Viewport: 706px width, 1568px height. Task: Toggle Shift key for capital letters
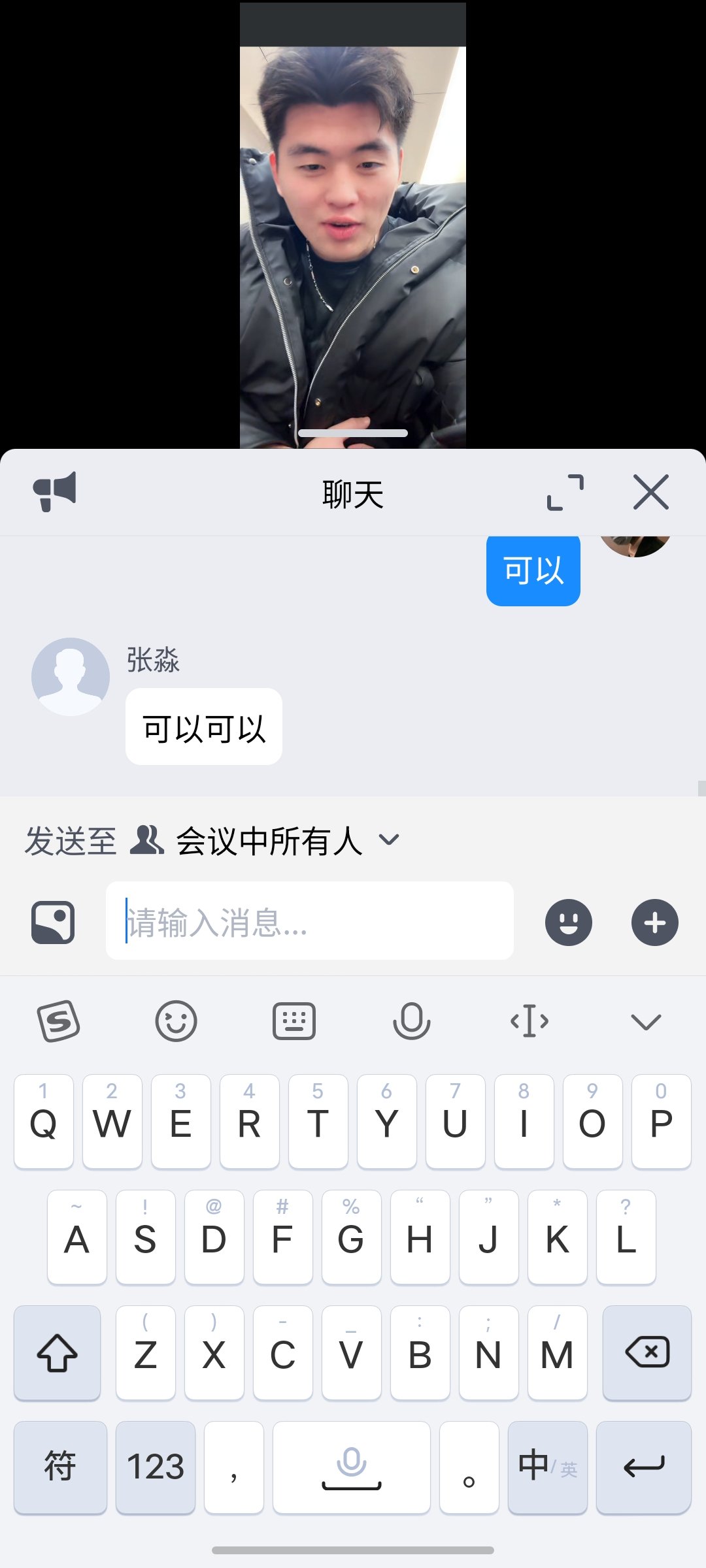[57, 1353]
